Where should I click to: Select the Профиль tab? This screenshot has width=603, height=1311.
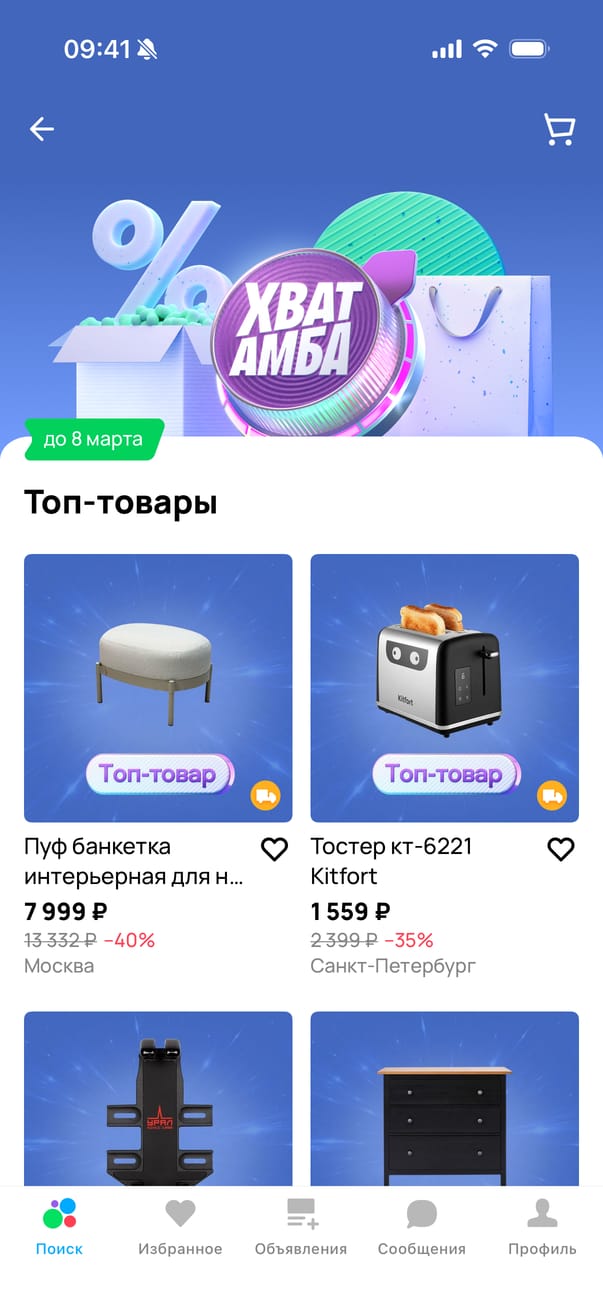pos(542,1227)
